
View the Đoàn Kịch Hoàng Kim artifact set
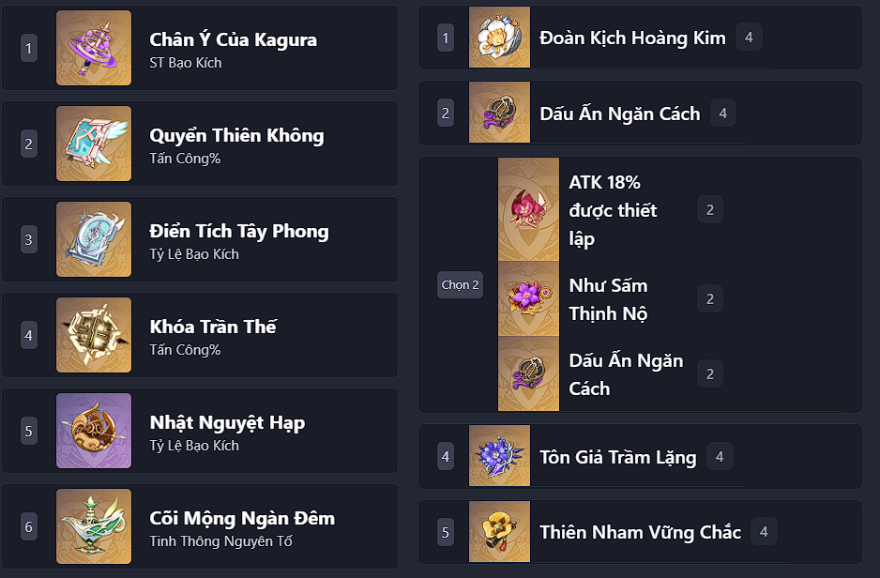coord(632,38)
